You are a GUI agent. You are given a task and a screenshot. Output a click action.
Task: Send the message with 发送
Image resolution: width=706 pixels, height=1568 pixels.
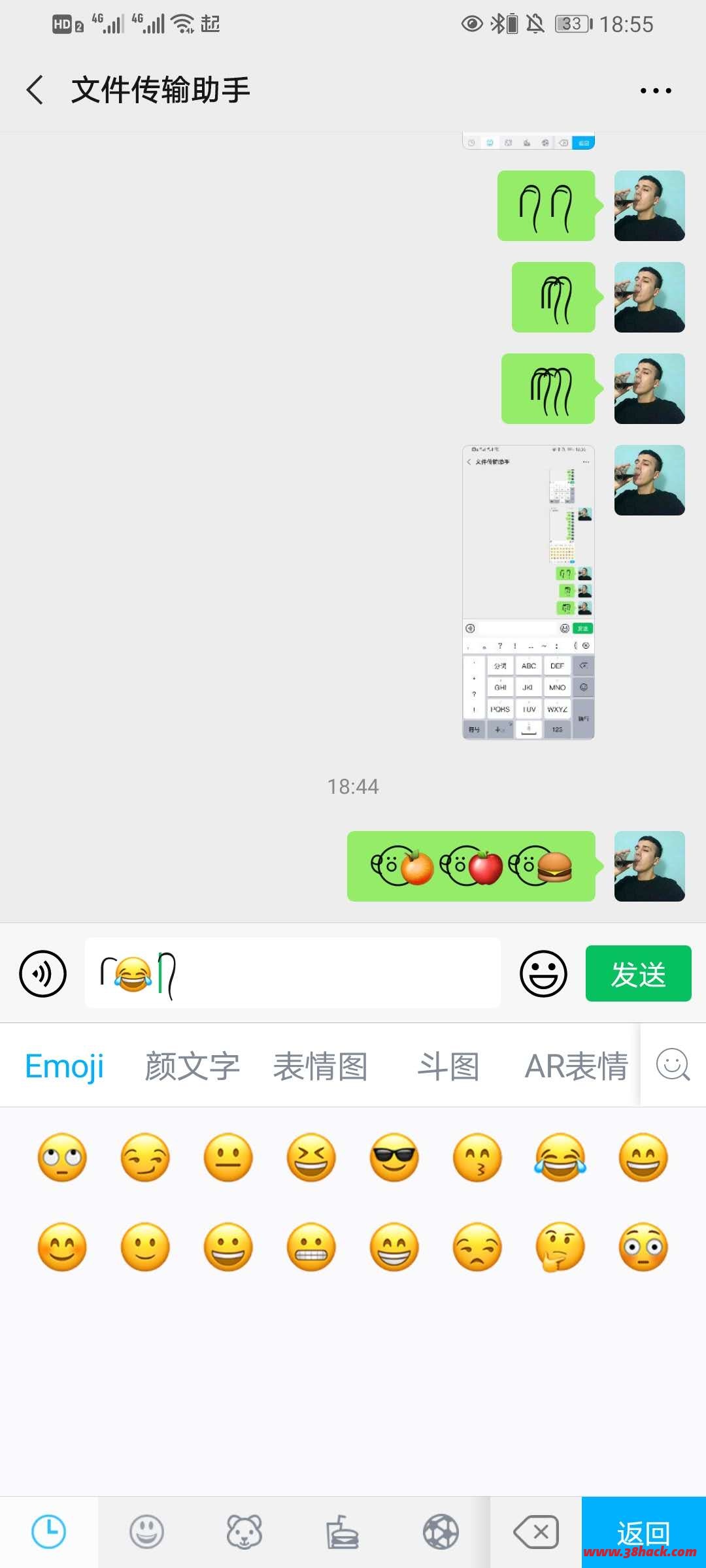click(x=638, y=973)
